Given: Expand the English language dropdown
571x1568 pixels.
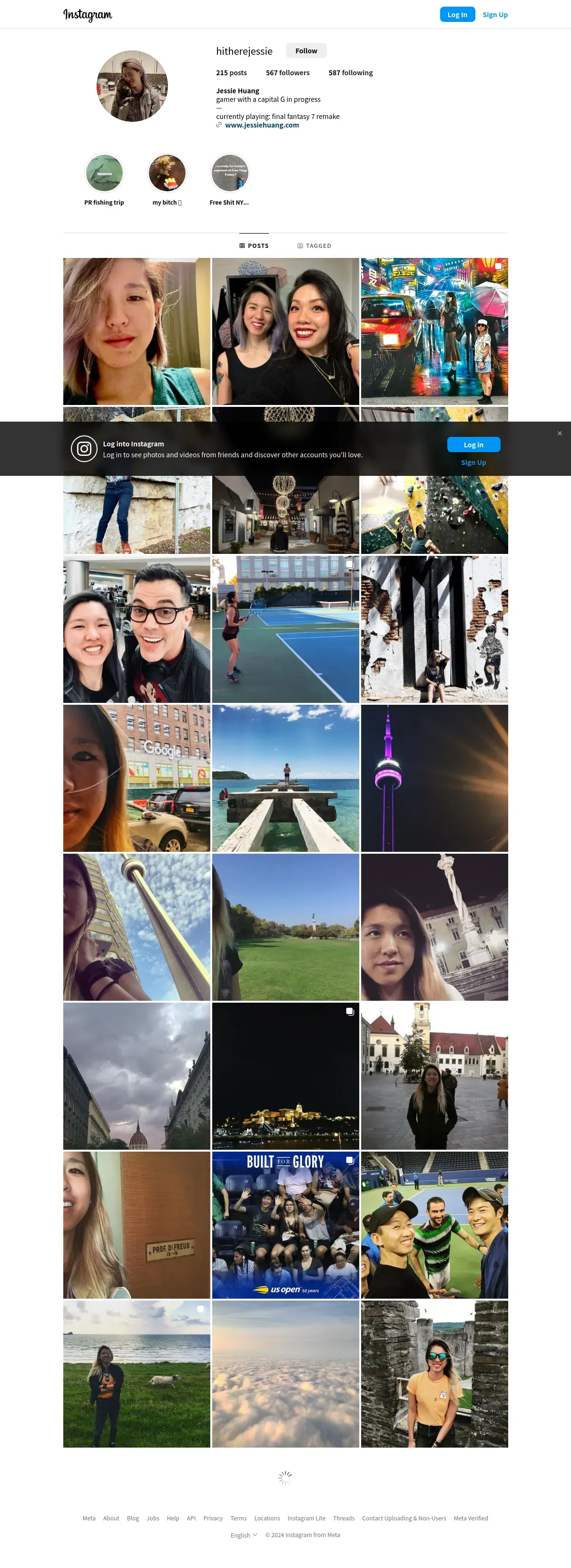Looking at the screenshot, I should click(244, 1535).
